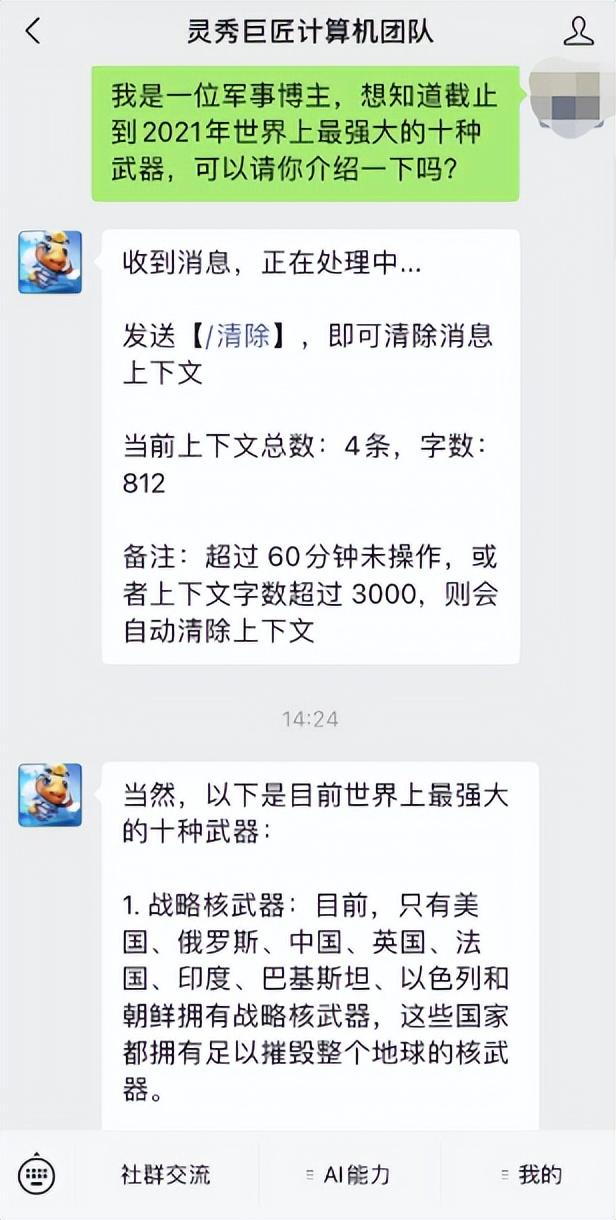Open the account profile icon

579,31
